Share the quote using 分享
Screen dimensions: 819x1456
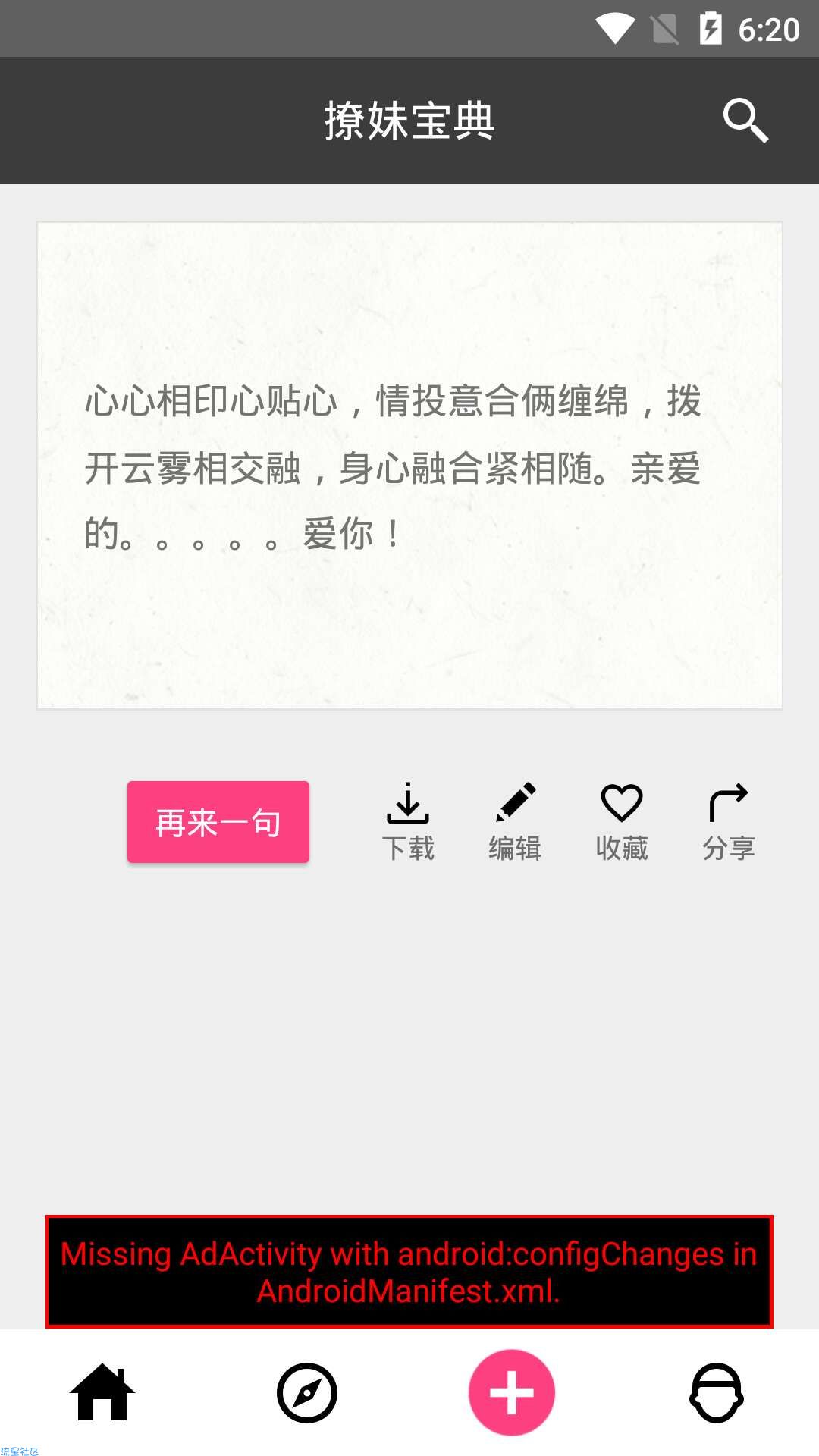[729, 822]
